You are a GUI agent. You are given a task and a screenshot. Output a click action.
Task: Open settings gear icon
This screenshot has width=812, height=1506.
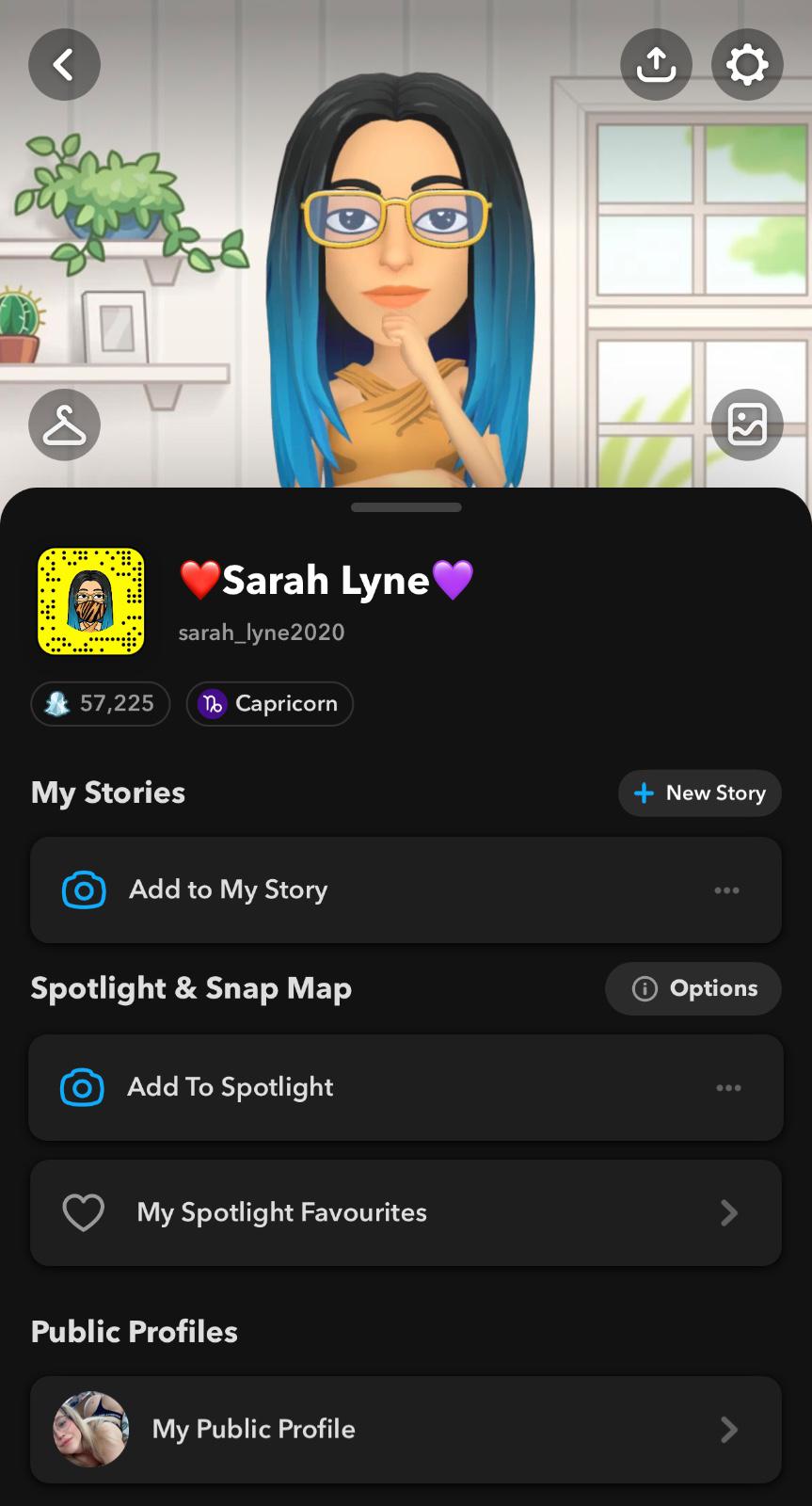pos(747,65)
